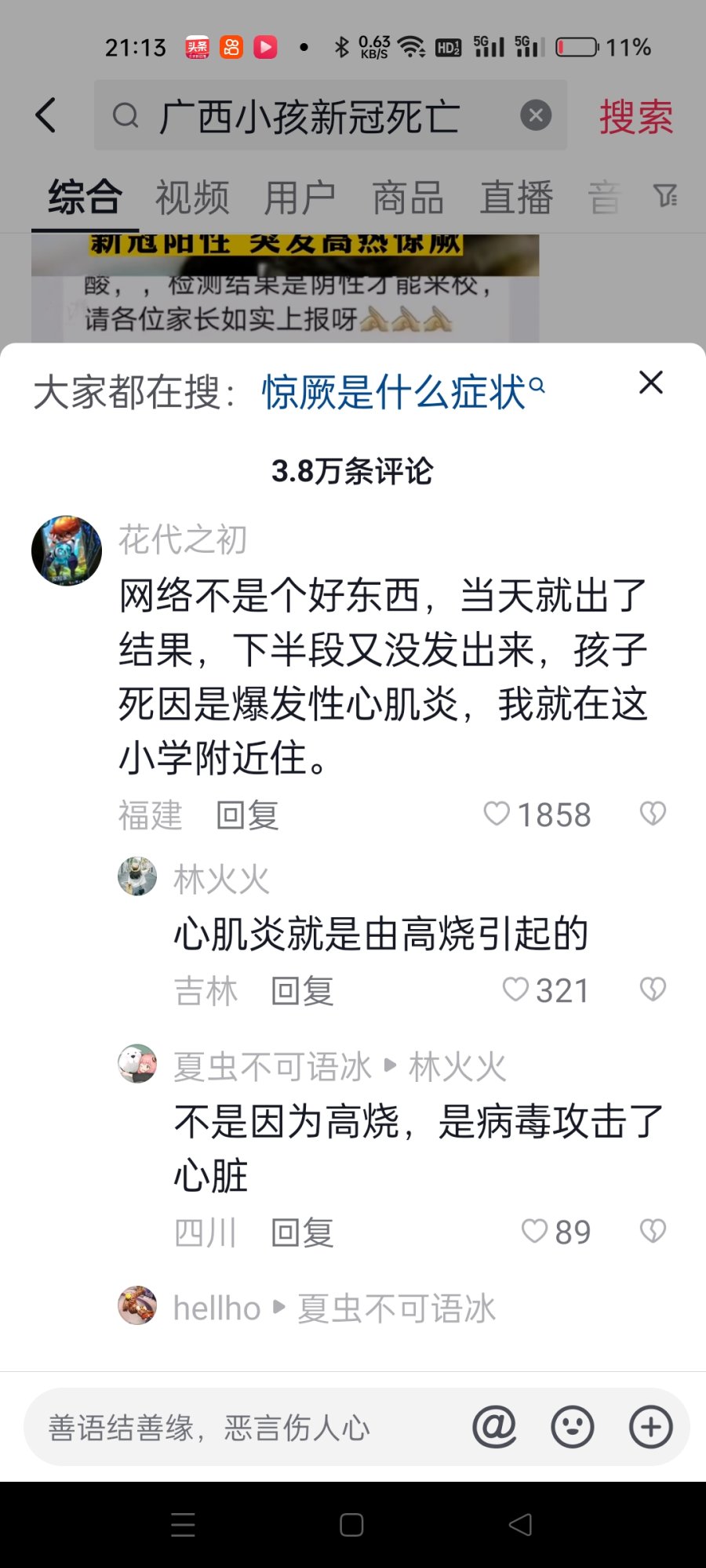Like 花代之初's comment
This screenshot has width=706, height=1568.
[x=497, y=814]
